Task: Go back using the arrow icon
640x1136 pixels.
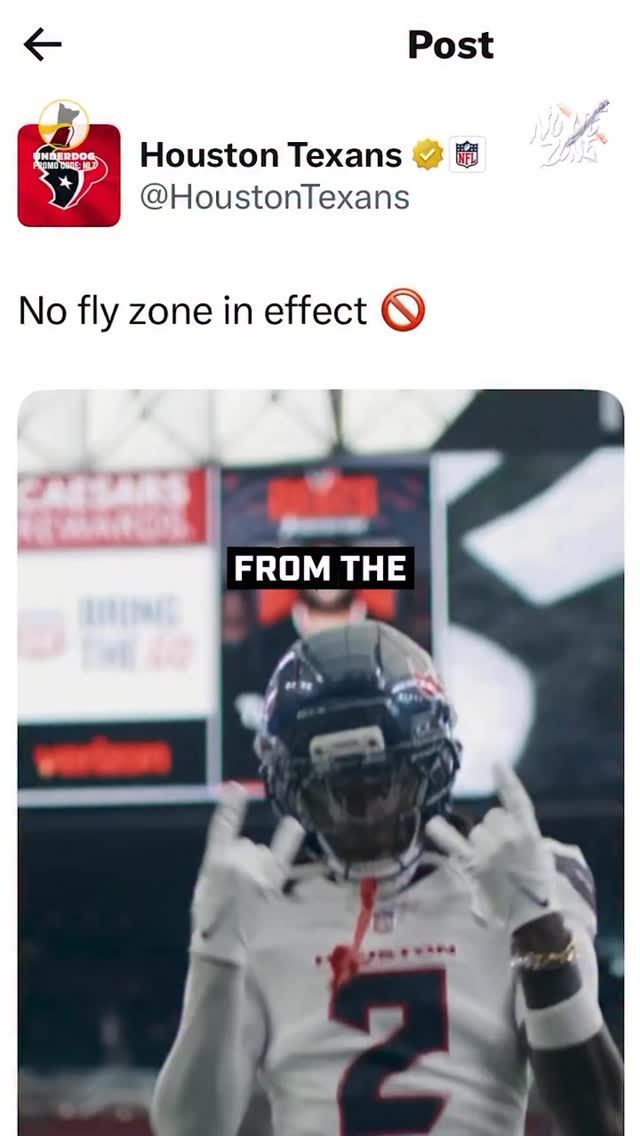Action: pos(42,46)
